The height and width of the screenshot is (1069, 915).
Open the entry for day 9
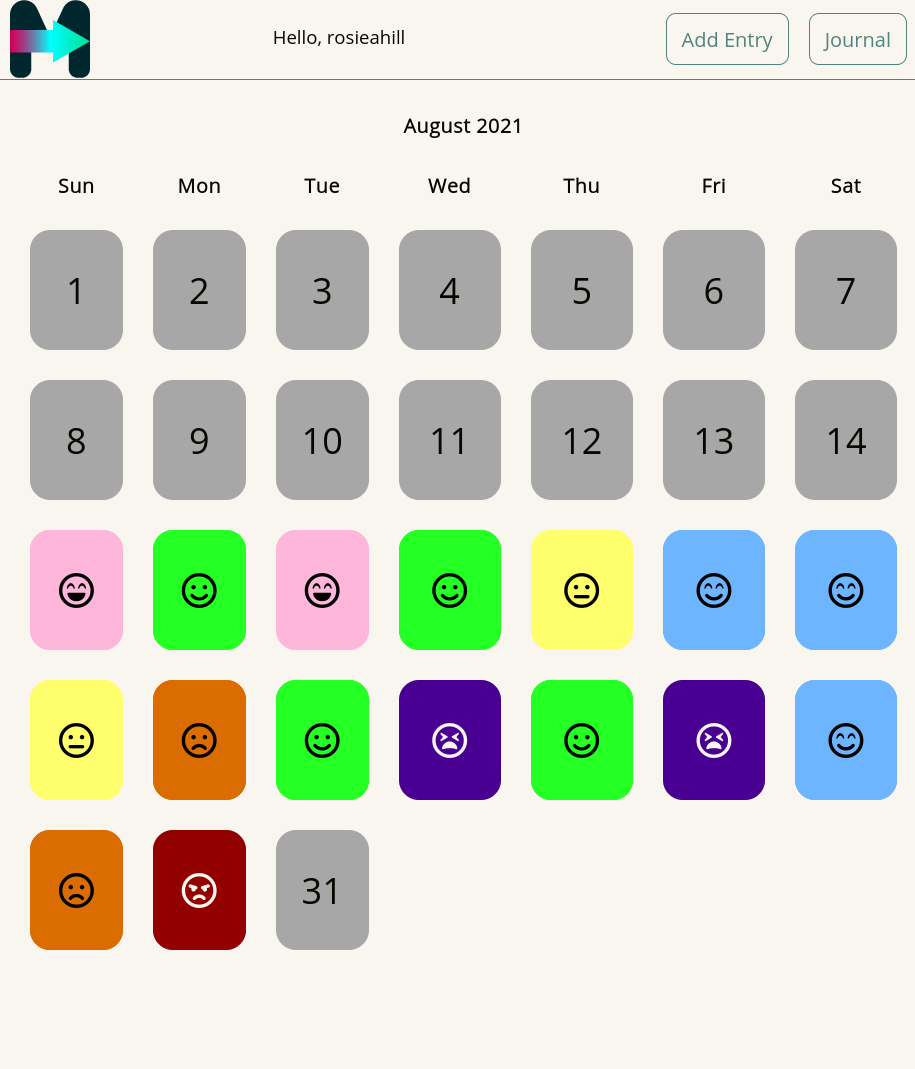[x=199, y=440]
